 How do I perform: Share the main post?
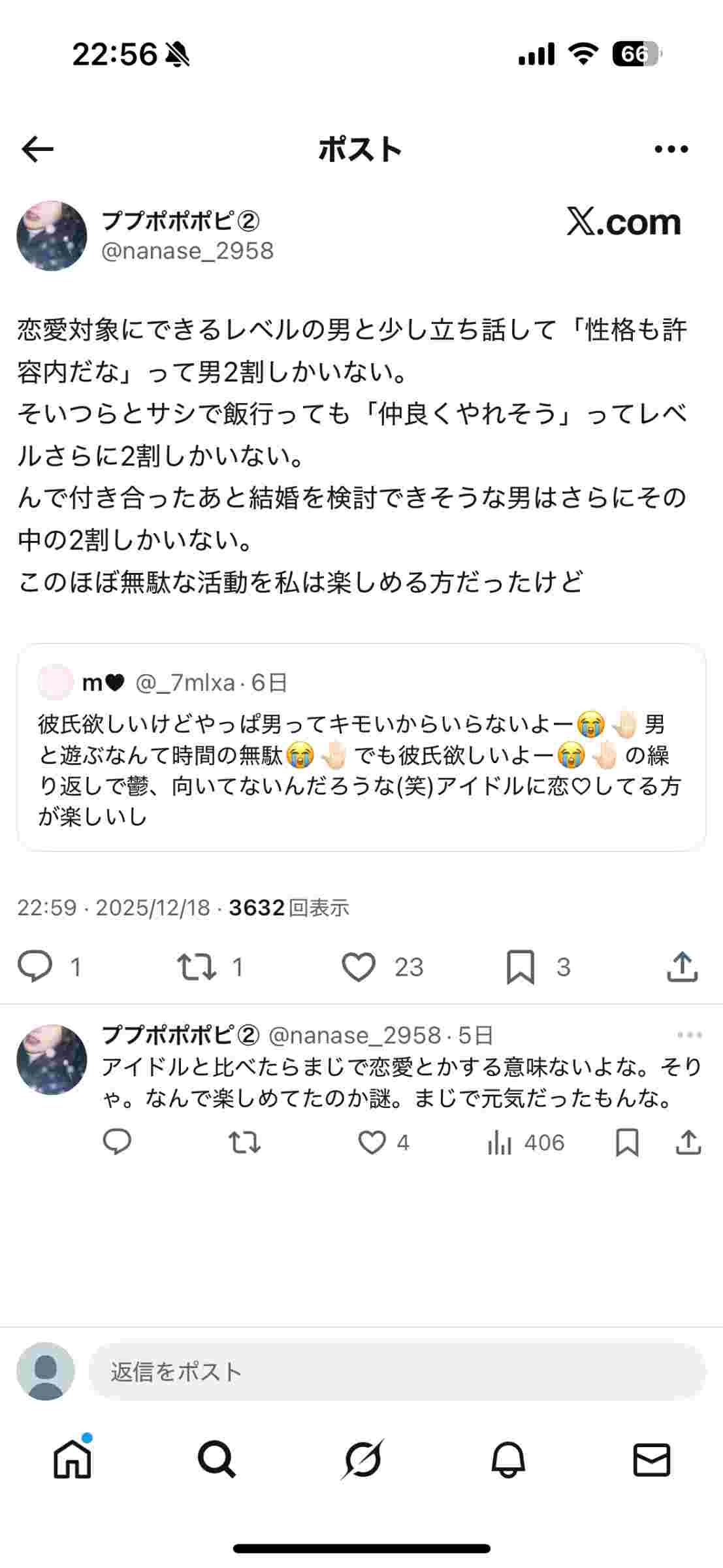point(682,967)
